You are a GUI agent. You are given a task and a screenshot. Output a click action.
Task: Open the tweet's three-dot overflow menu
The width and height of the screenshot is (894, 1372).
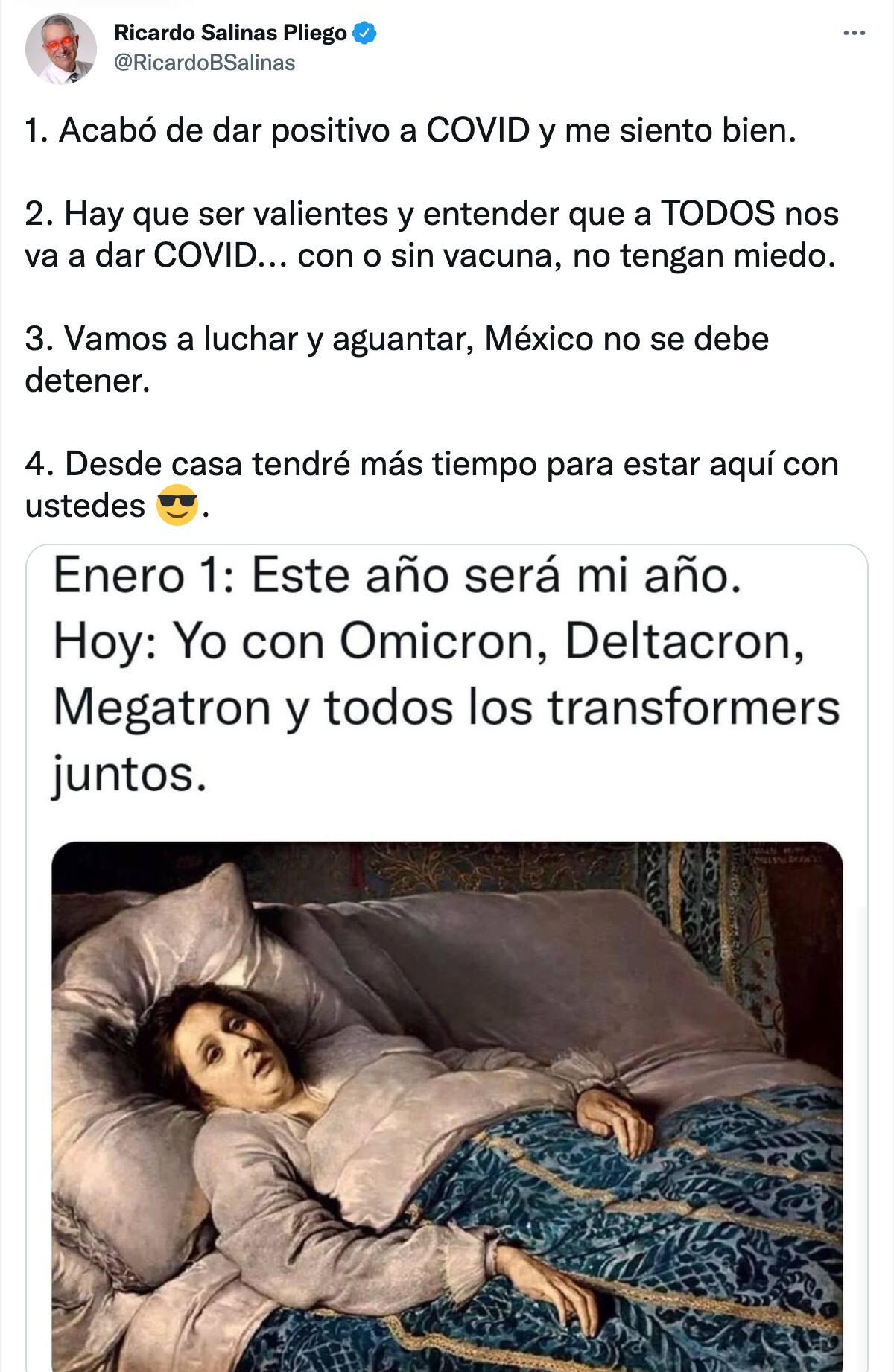[854, 34]
